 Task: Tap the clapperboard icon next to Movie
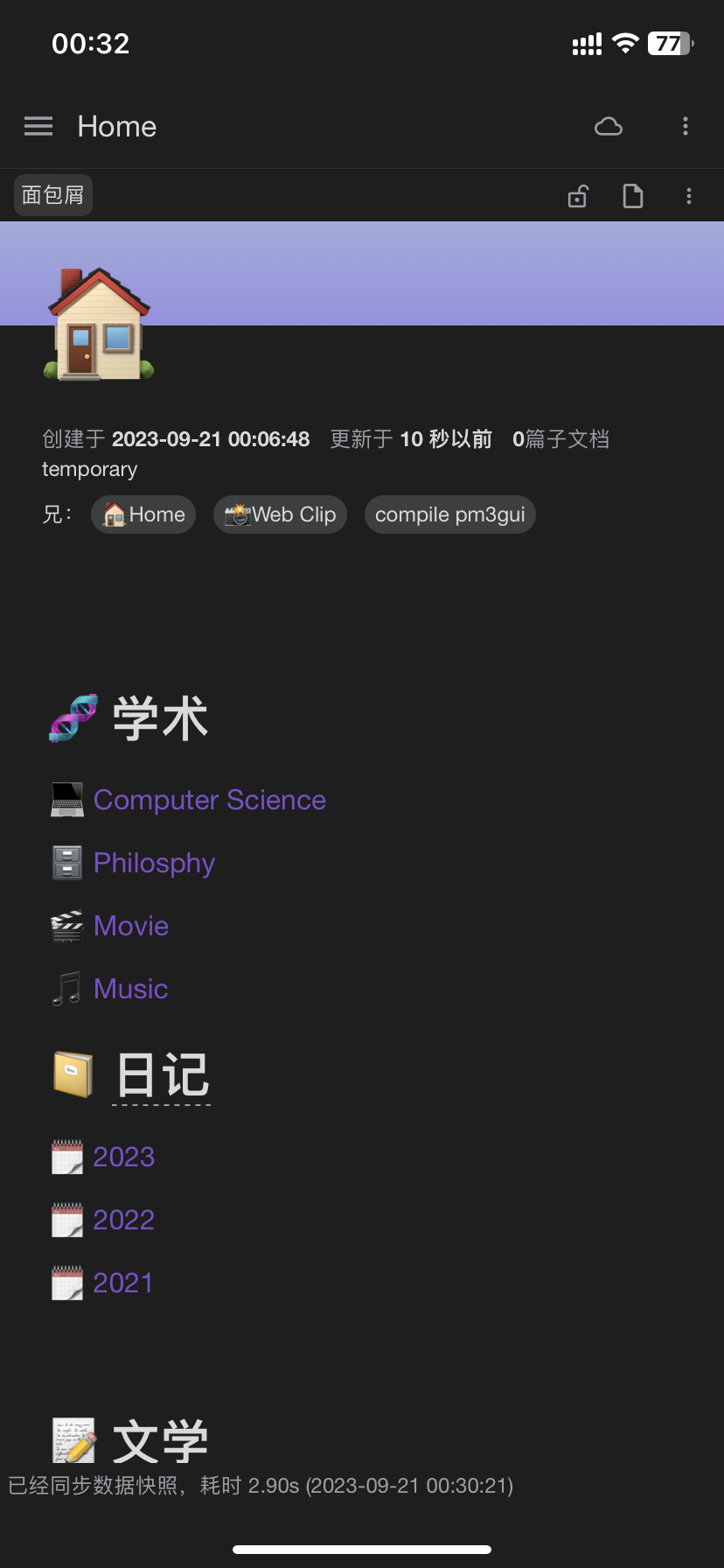pyautogui.click(x=66, y=925)
